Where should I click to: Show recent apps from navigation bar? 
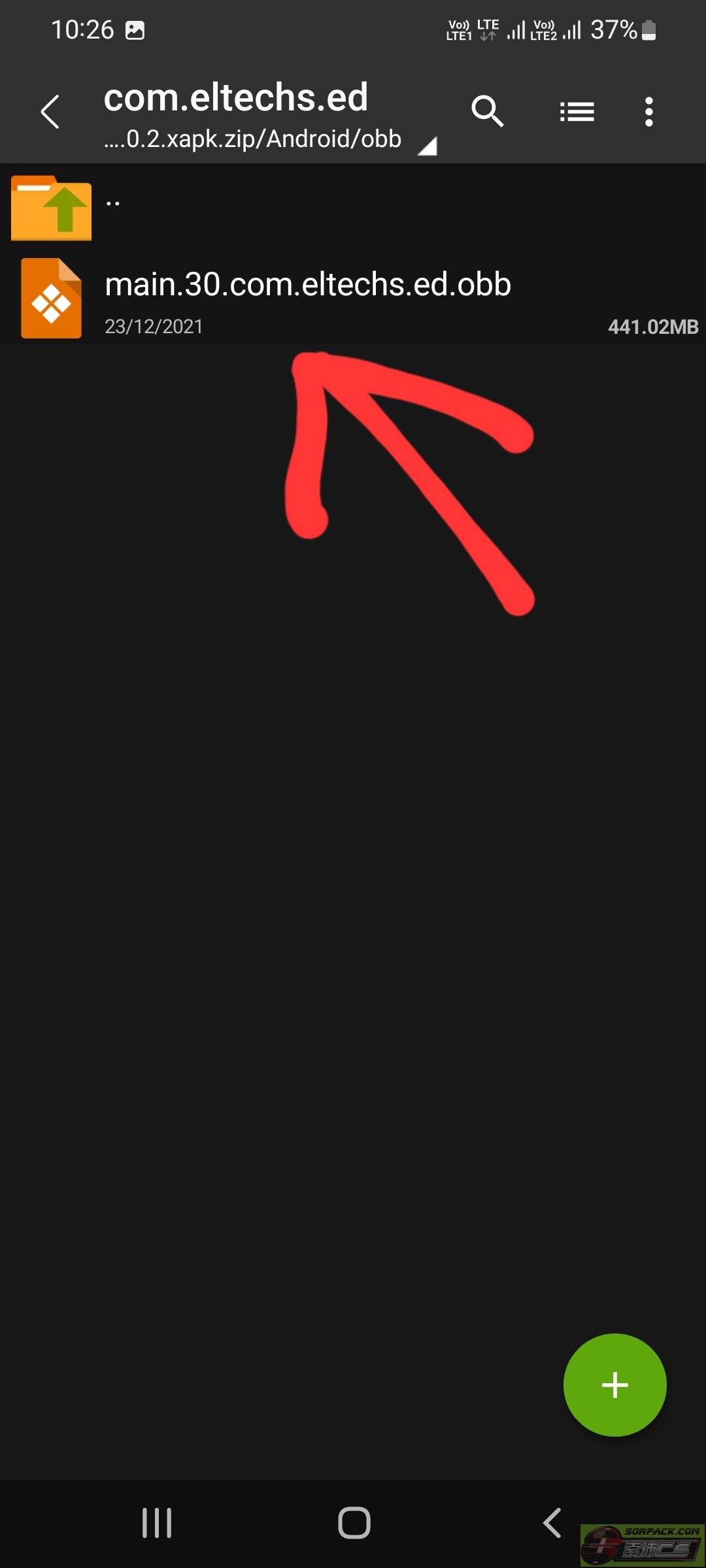[x=157, y=1523]
